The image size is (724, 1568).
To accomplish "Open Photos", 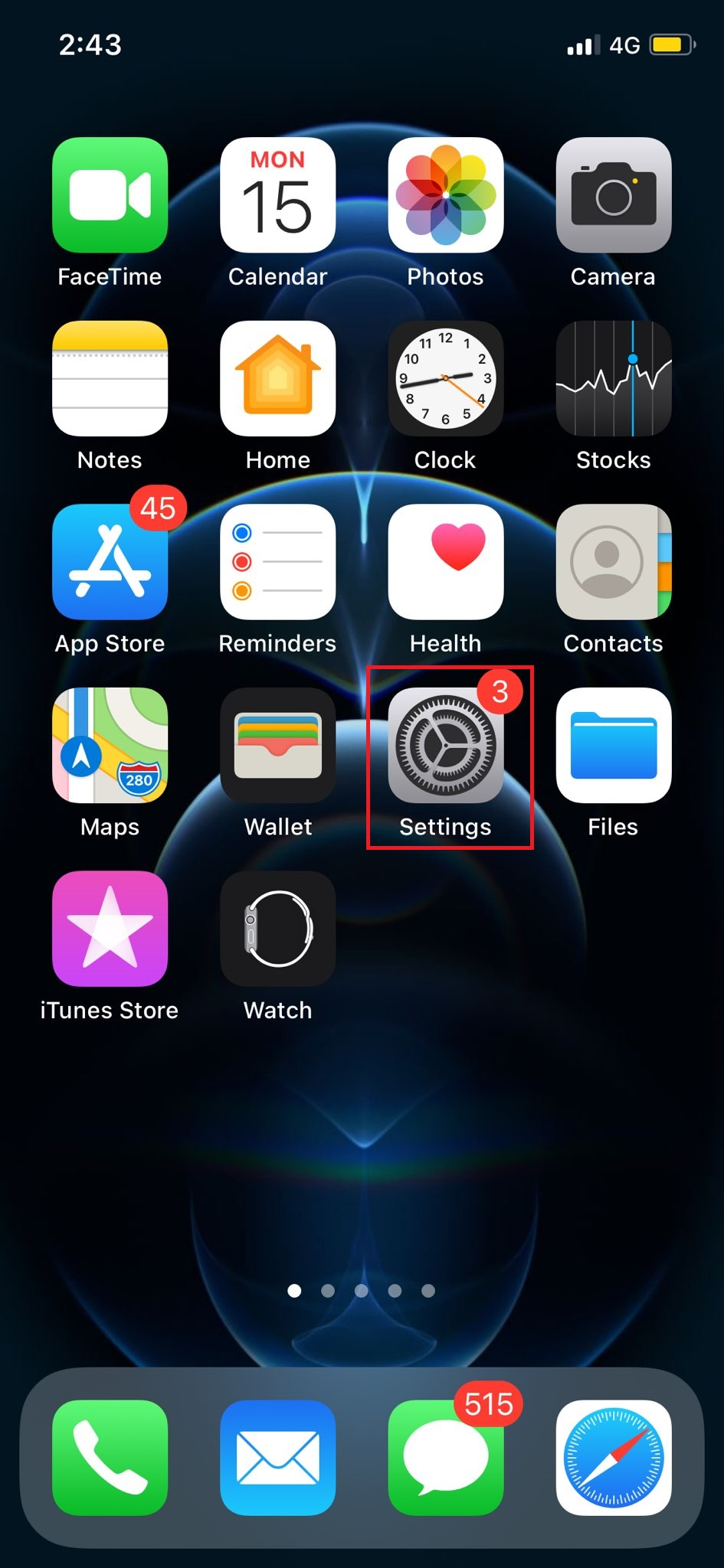I will 446,195.
